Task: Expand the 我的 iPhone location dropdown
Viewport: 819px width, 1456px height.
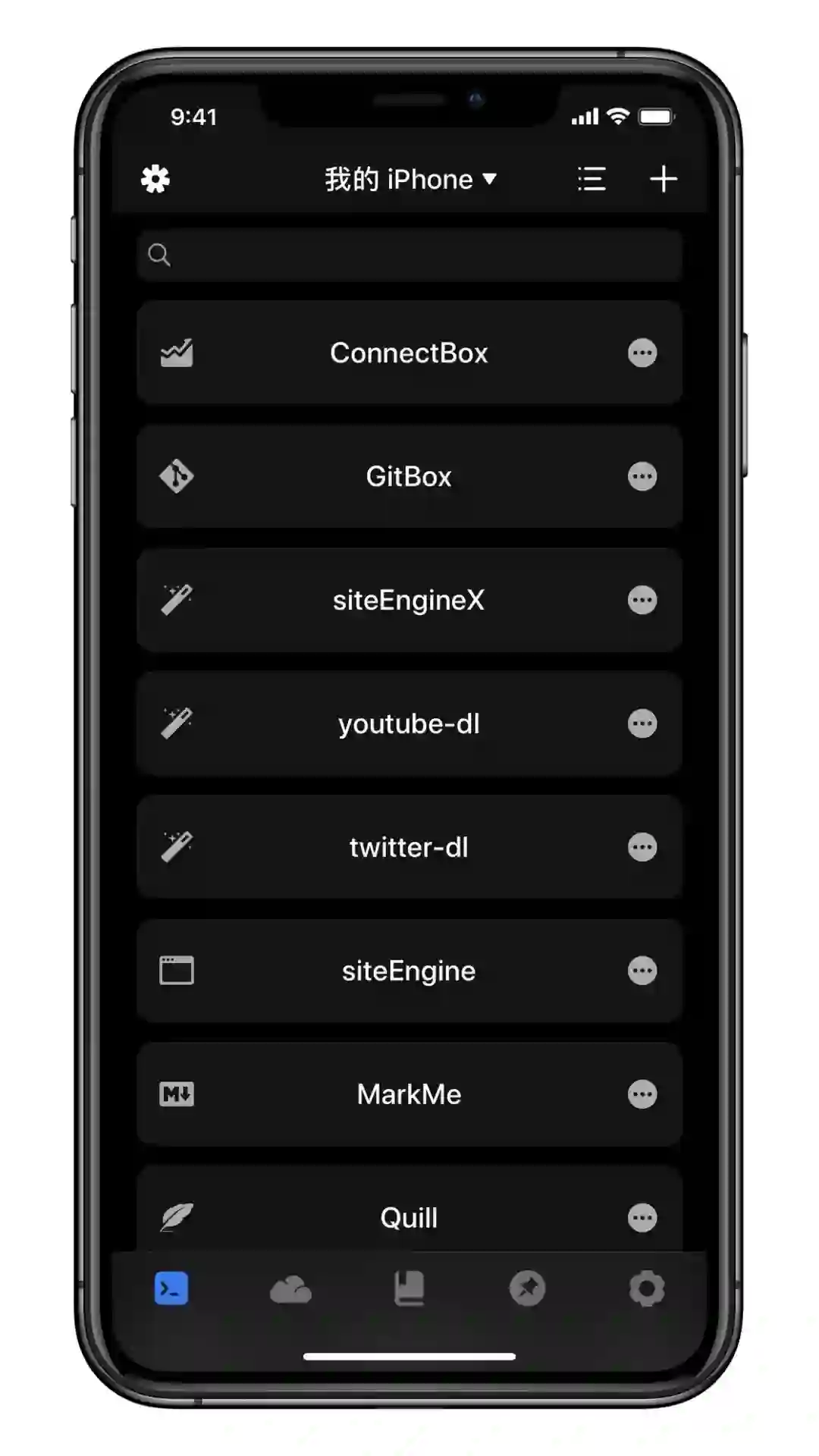Action: tap(409, 180)
